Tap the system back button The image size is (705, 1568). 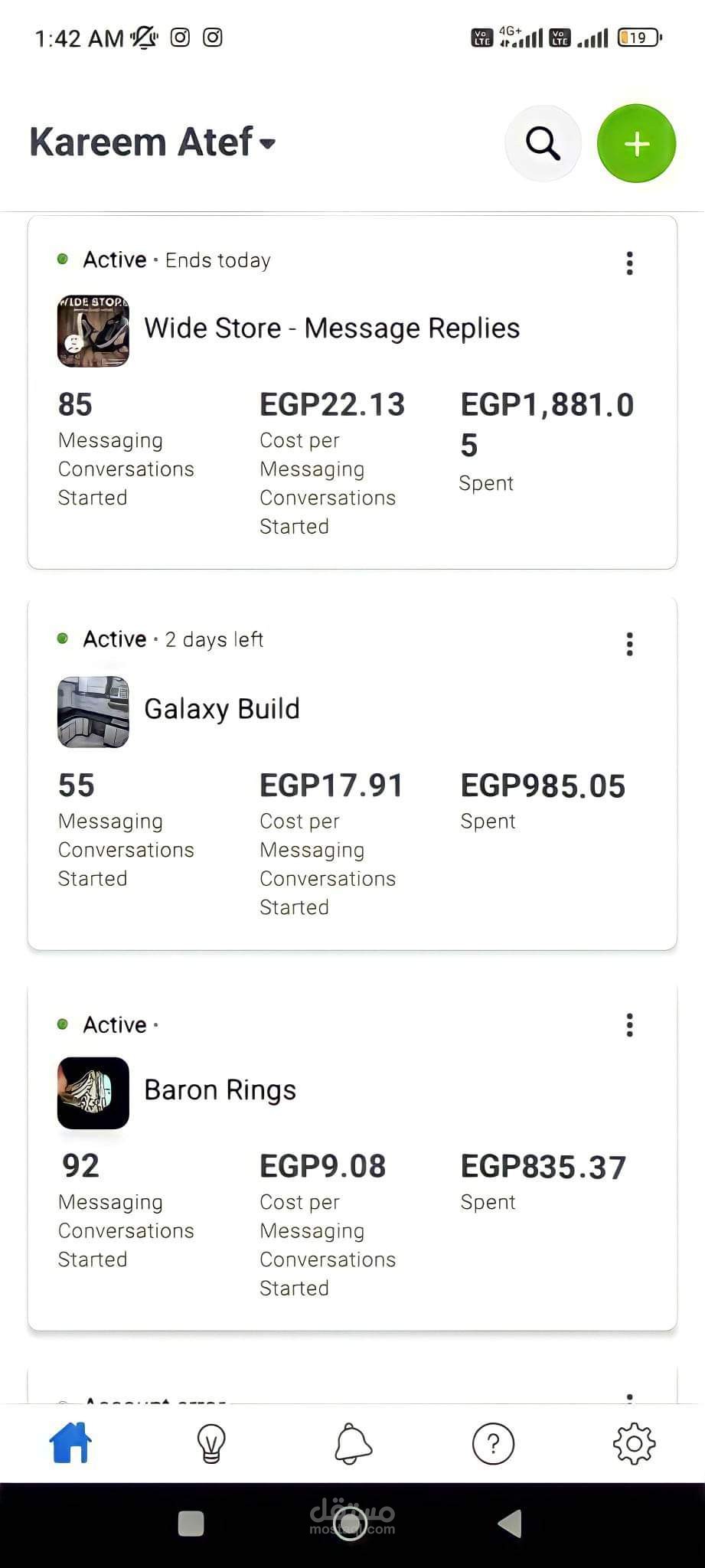coord(510,1523)
